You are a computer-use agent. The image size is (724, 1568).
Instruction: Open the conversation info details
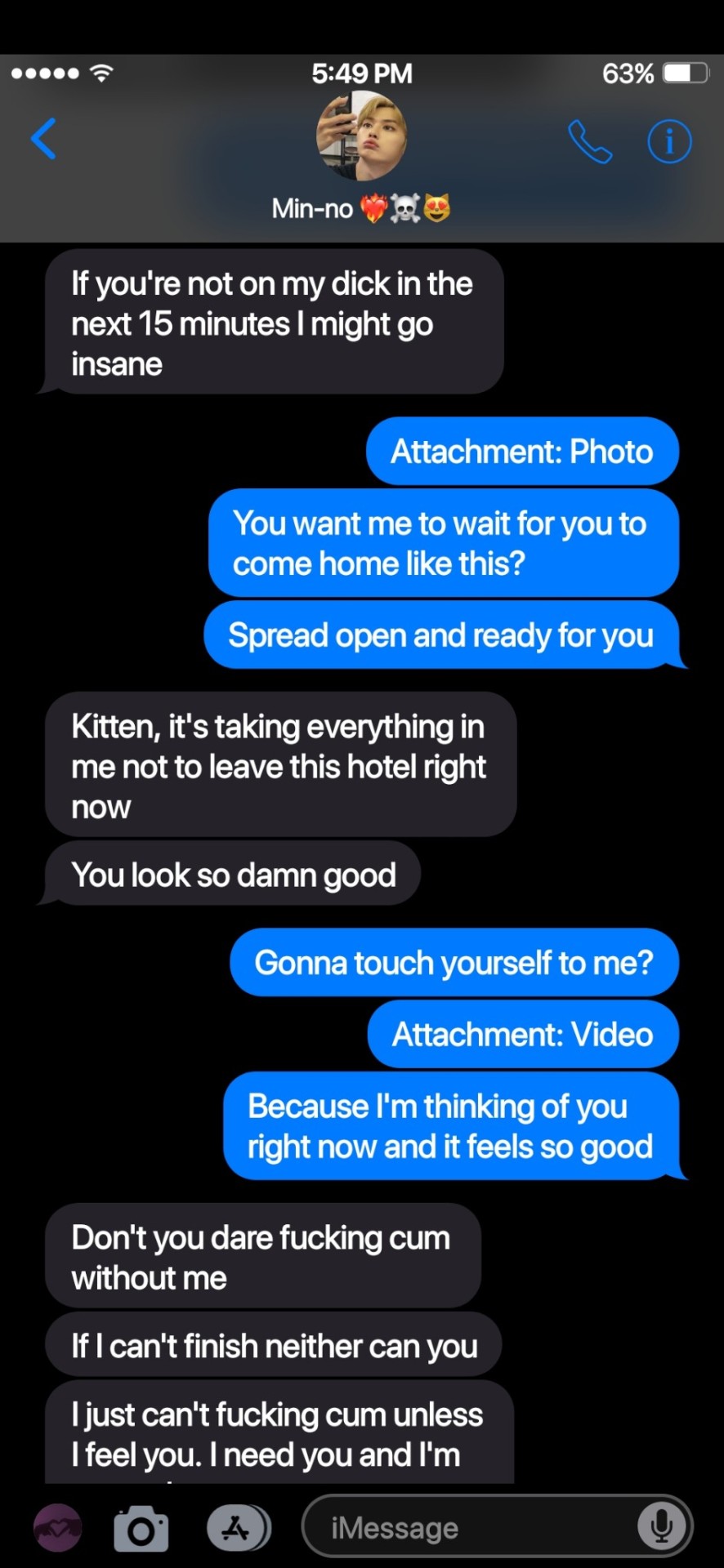click(669, 142)
